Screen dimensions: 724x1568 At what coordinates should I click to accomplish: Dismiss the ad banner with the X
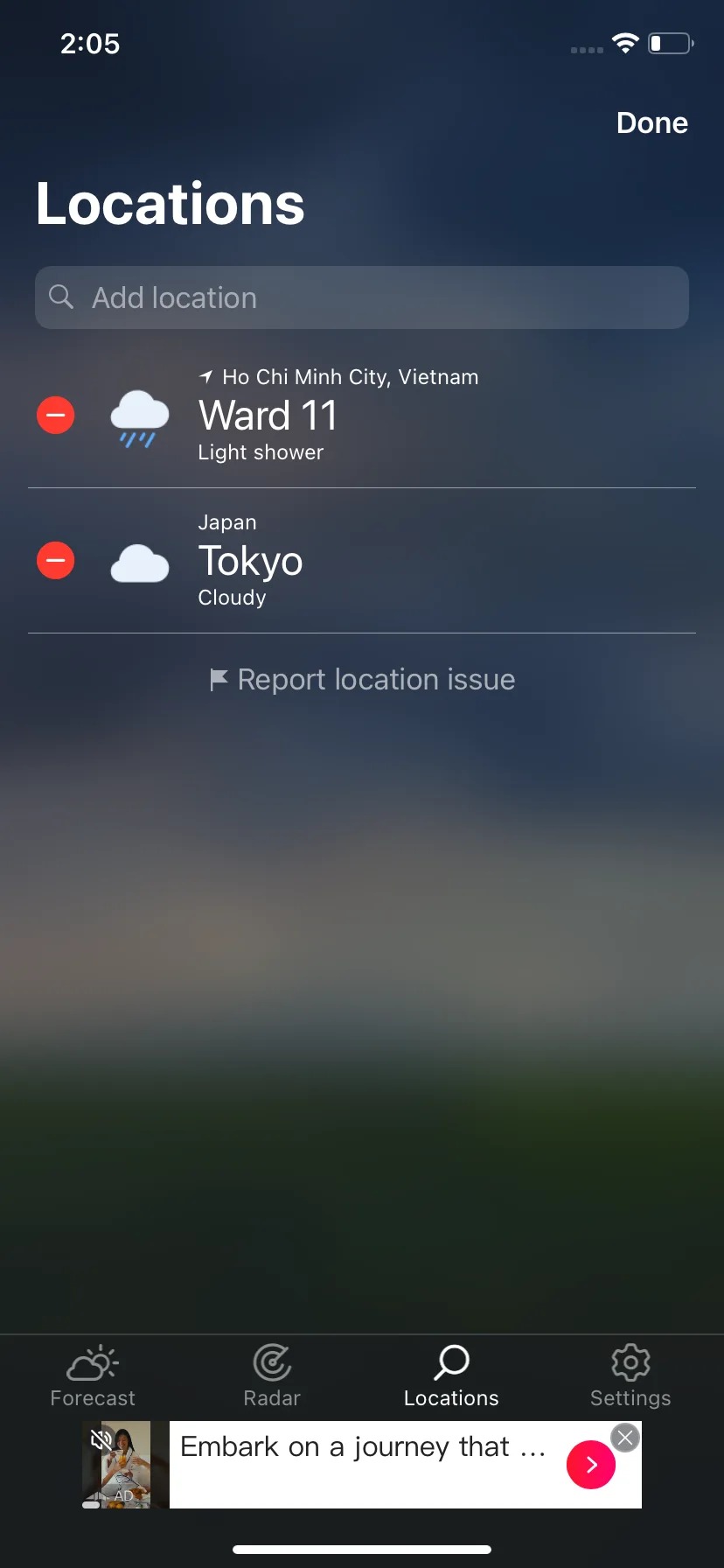(x=625, y=1438)
